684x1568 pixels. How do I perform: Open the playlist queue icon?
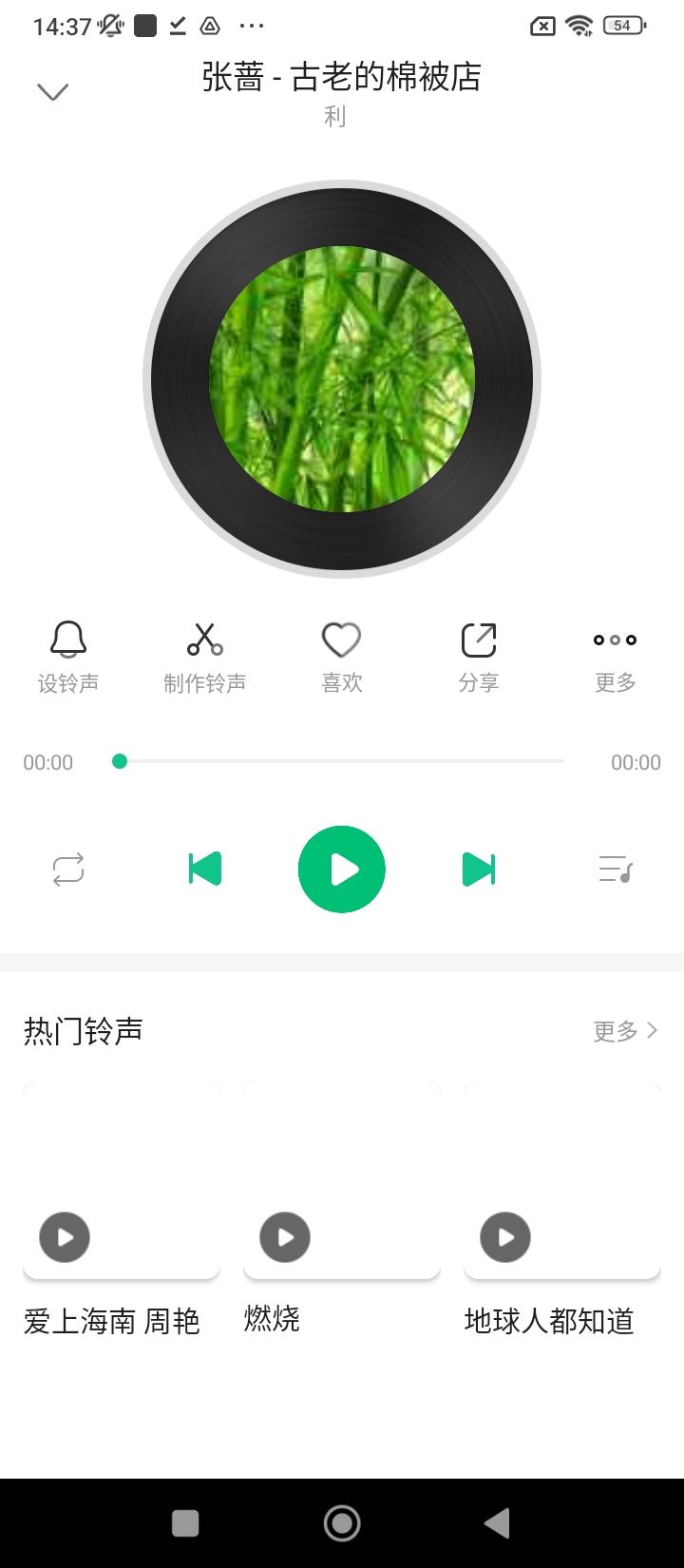(616, 870)
